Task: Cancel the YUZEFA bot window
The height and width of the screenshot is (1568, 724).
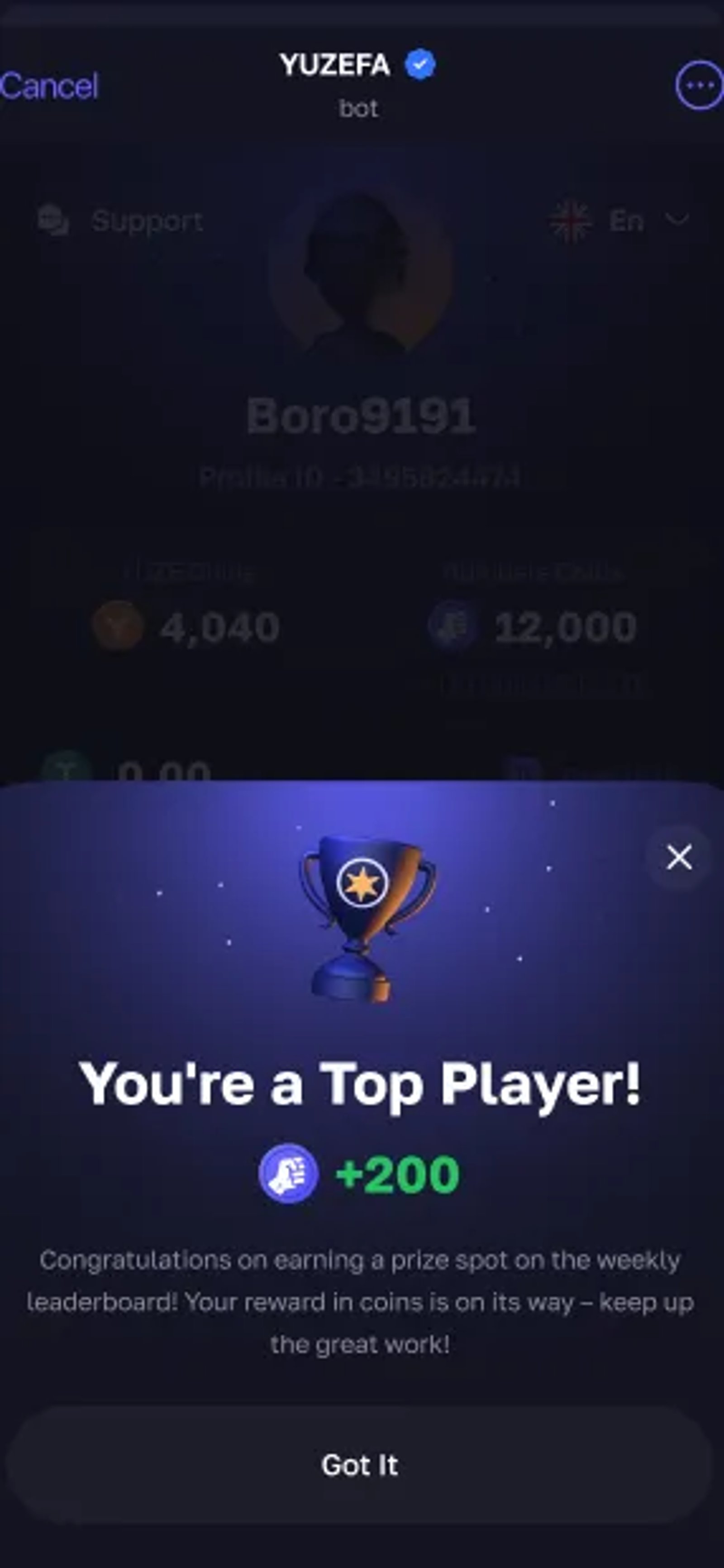Action: click(x=49, y=86)
